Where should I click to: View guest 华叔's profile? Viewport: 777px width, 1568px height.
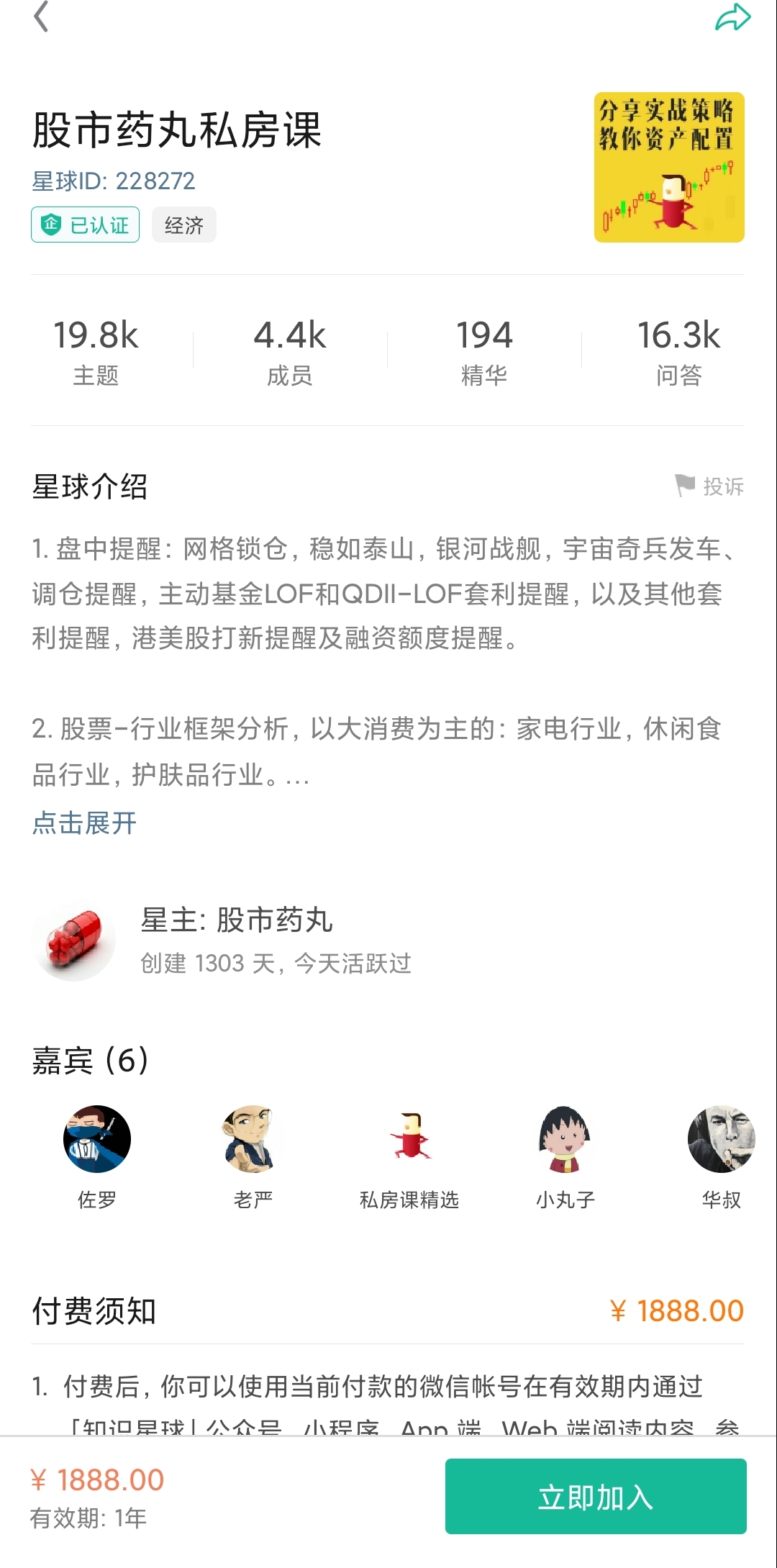pos(721,1140)
